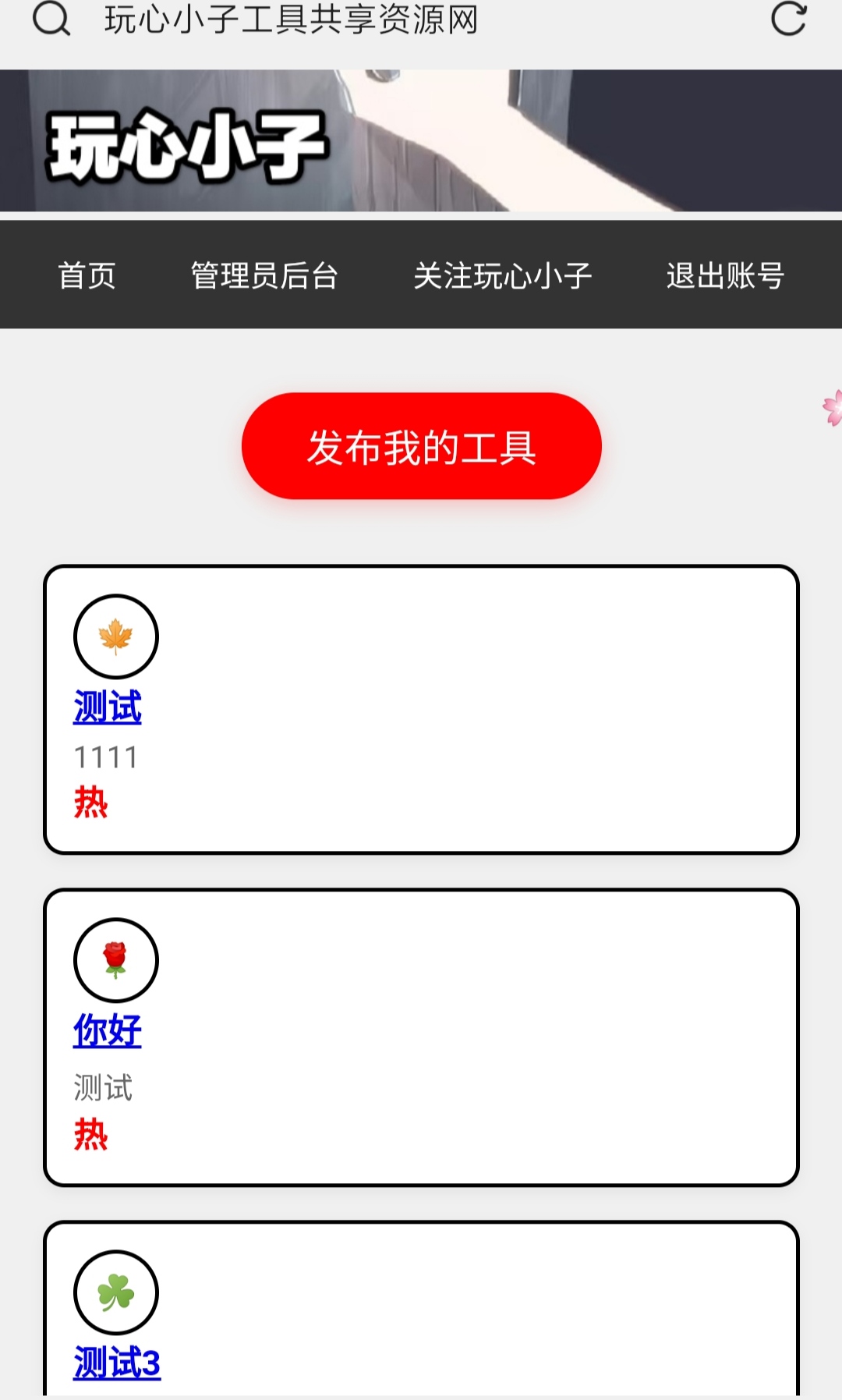Click the search magnifier icon
Viewport: 842px width, 1400px height.
[x=50, y=22]
